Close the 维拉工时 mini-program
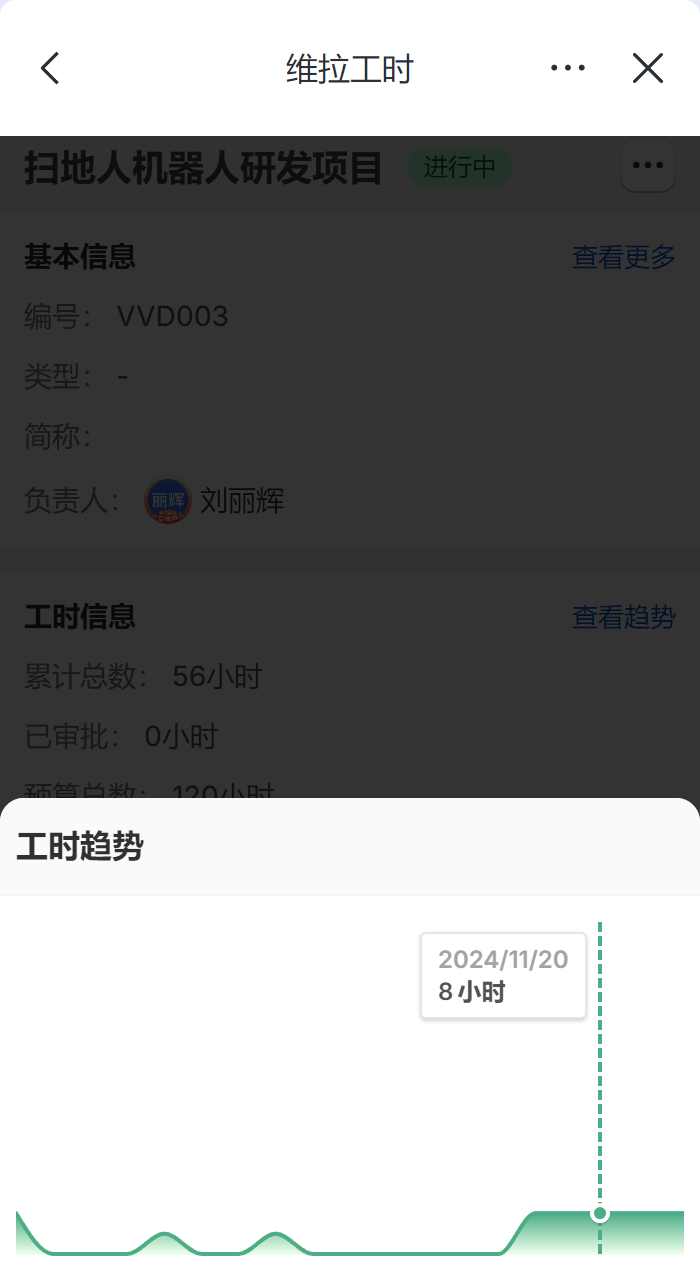This screenshot has width=700, height=1280. (x=648, y=68)
